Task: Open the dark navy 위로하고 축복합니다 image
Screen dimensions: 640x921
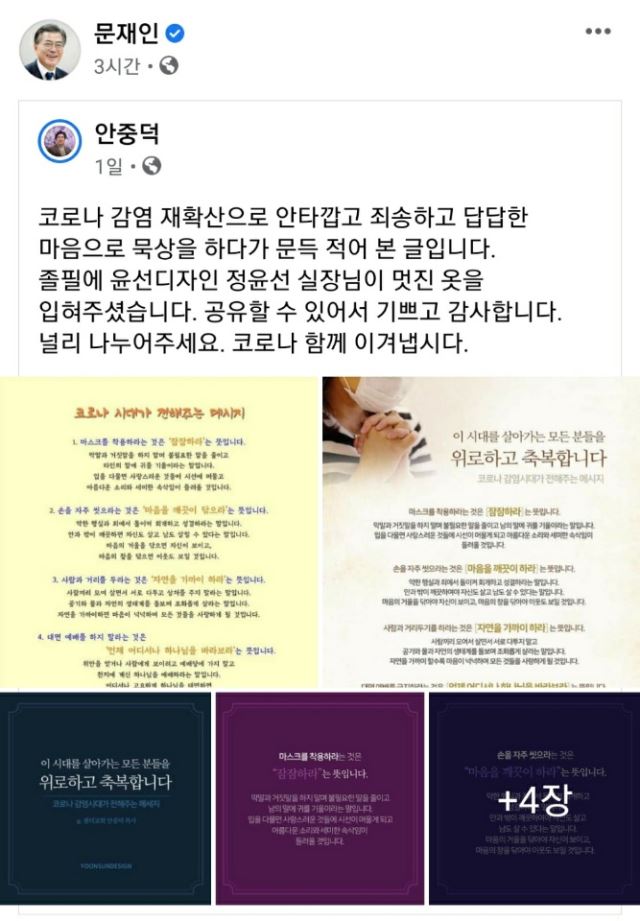Action: (106, 798)
